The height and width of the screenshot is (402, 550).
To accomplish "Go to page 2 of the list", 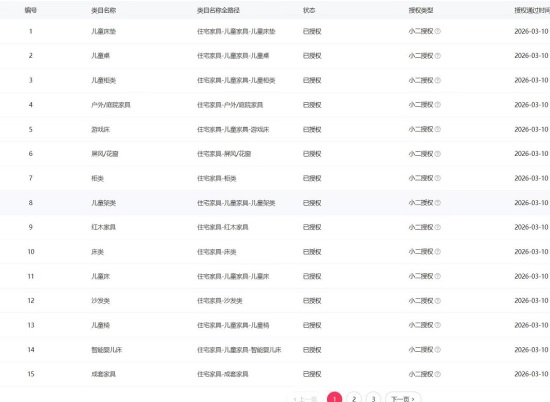I will (x=354, y=398).
